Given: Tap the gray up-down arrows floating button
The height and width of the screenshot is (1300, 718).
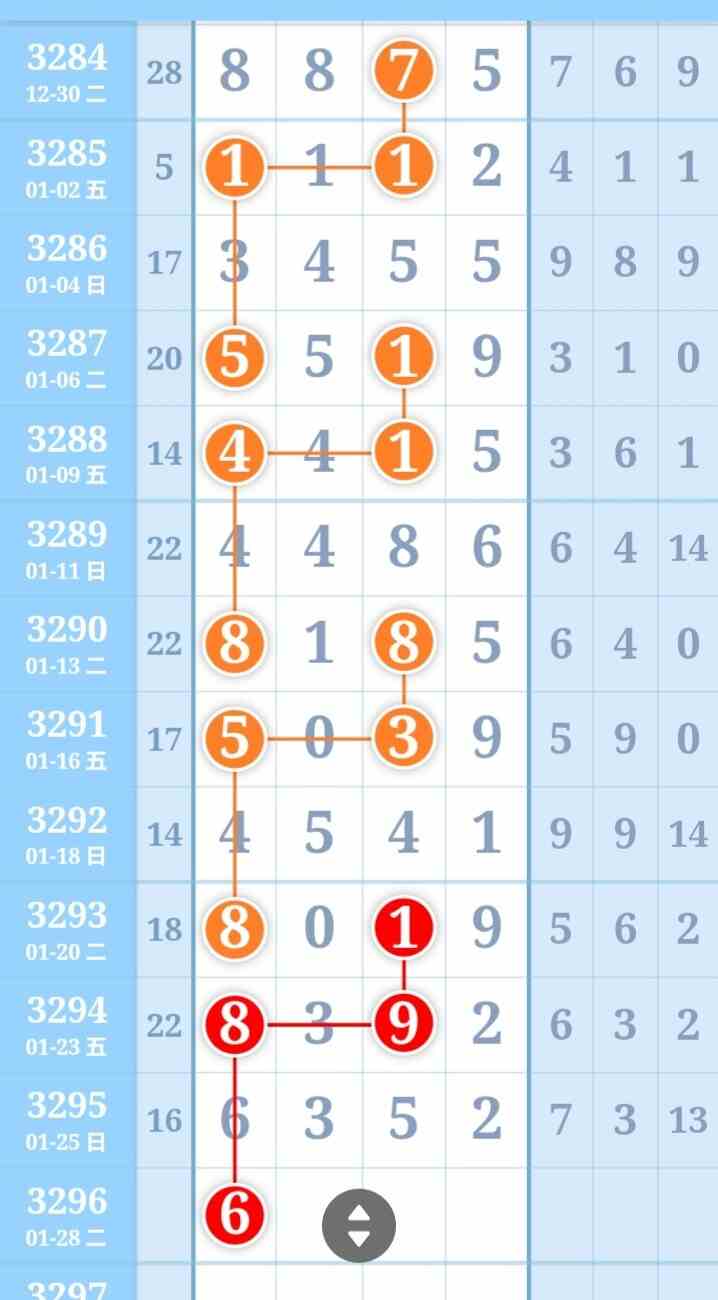Looking at the screenshot, I should 359,1225.
